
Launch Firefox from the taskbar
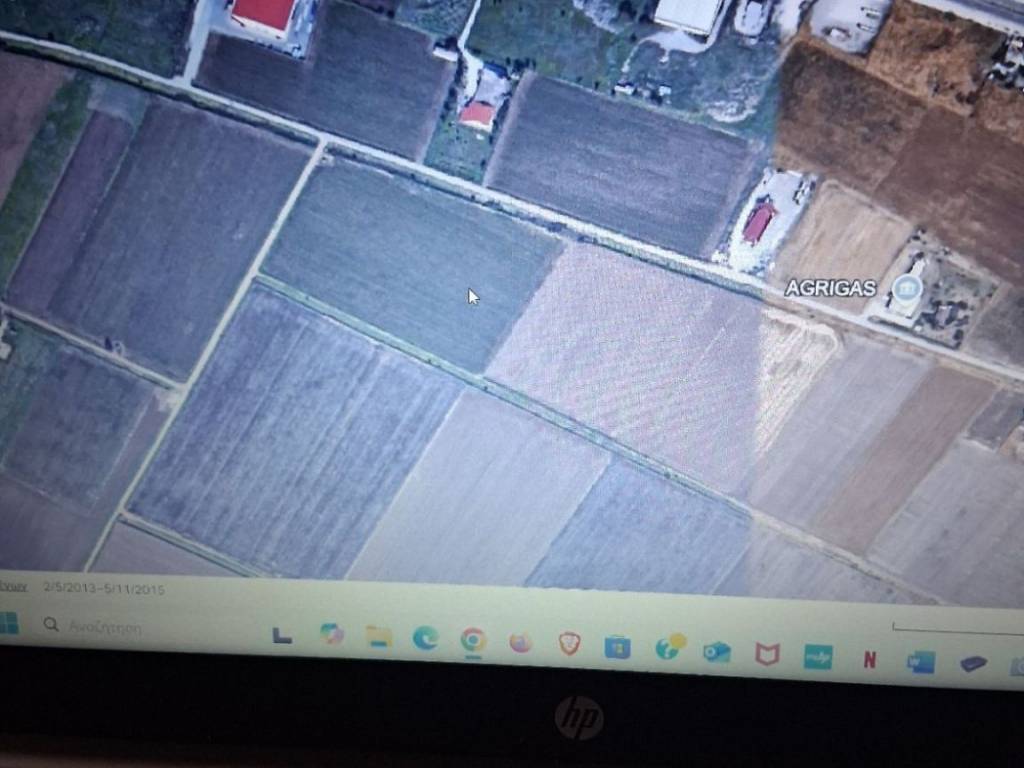(521, 643)
